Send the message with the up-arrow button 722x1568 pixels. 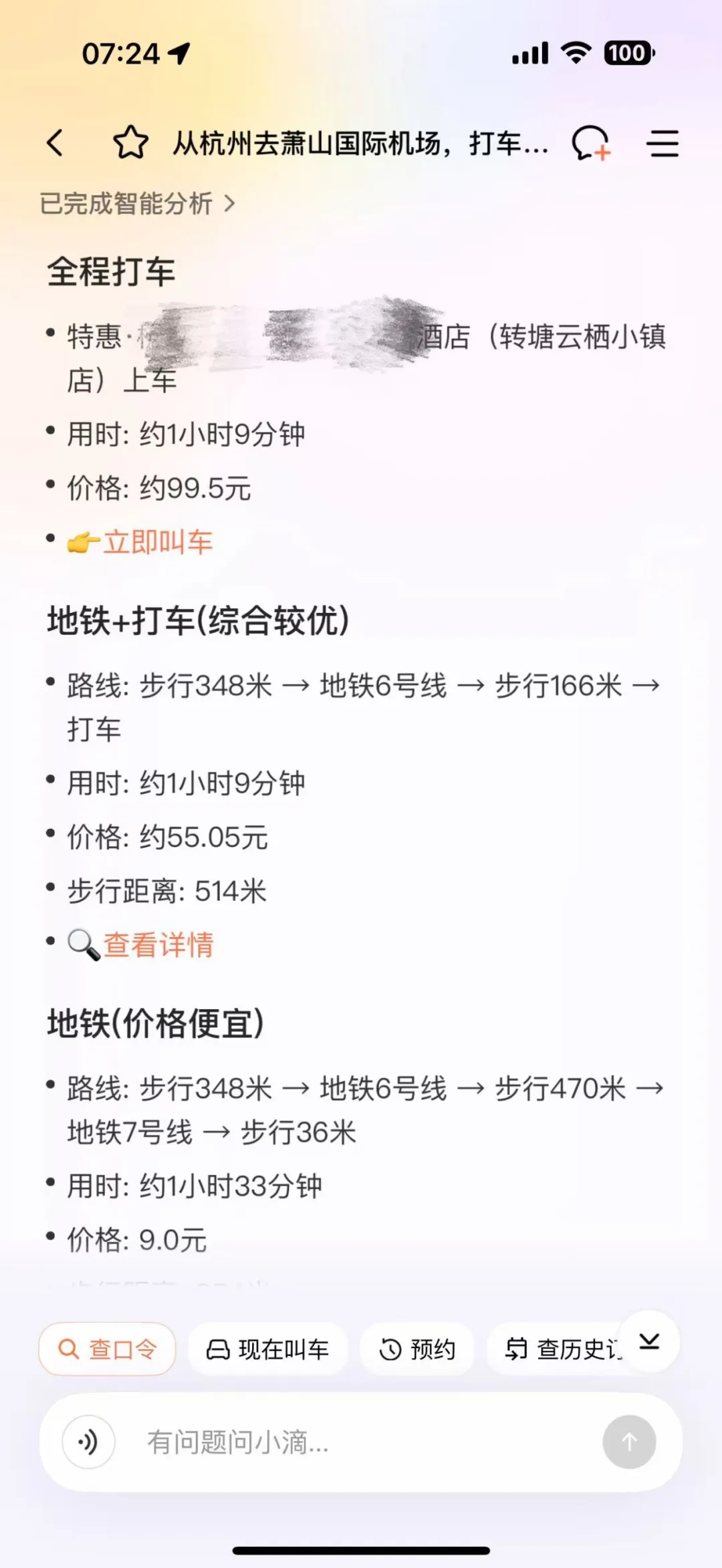(x=629, y=1442)
